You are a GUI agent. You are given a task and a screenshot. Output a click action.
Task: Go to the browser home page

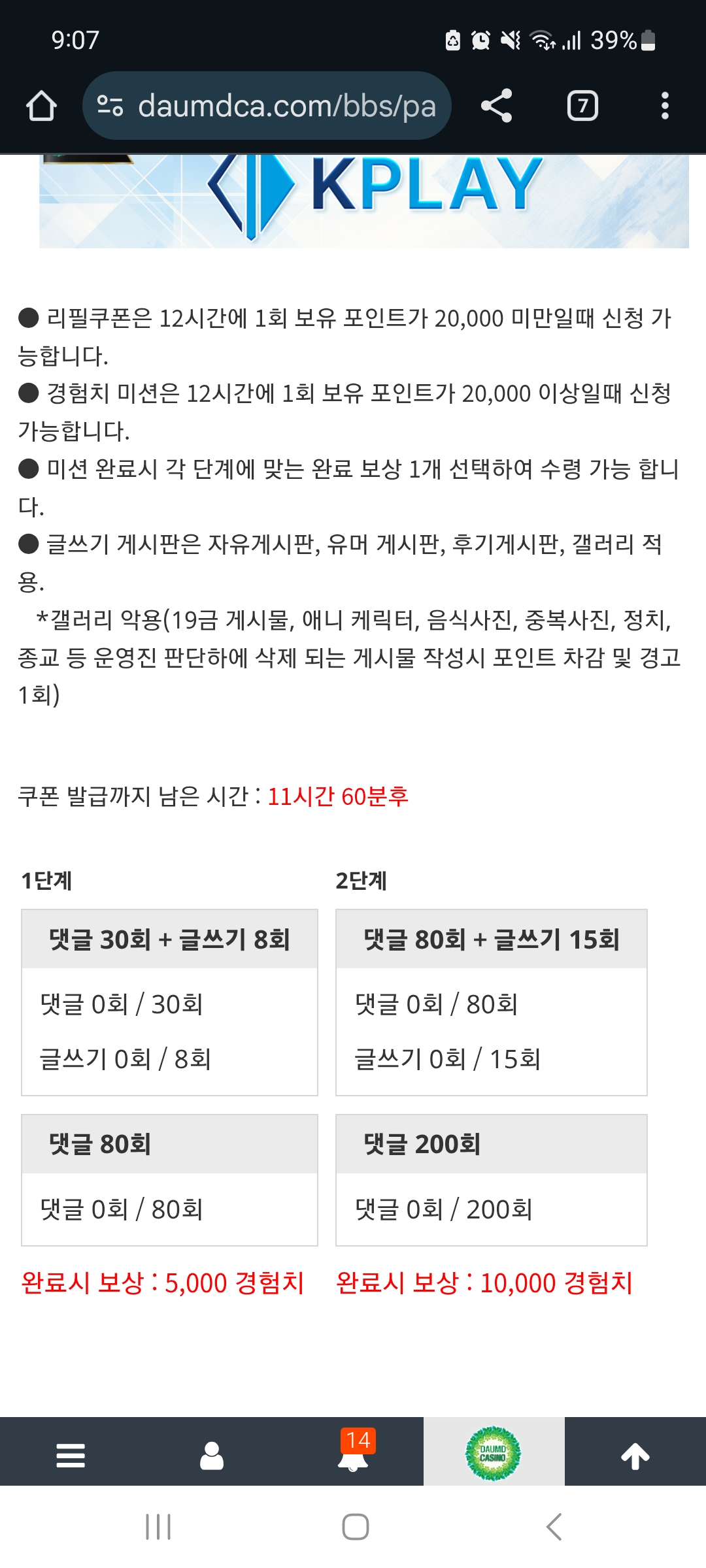click(x=41, y=106)
